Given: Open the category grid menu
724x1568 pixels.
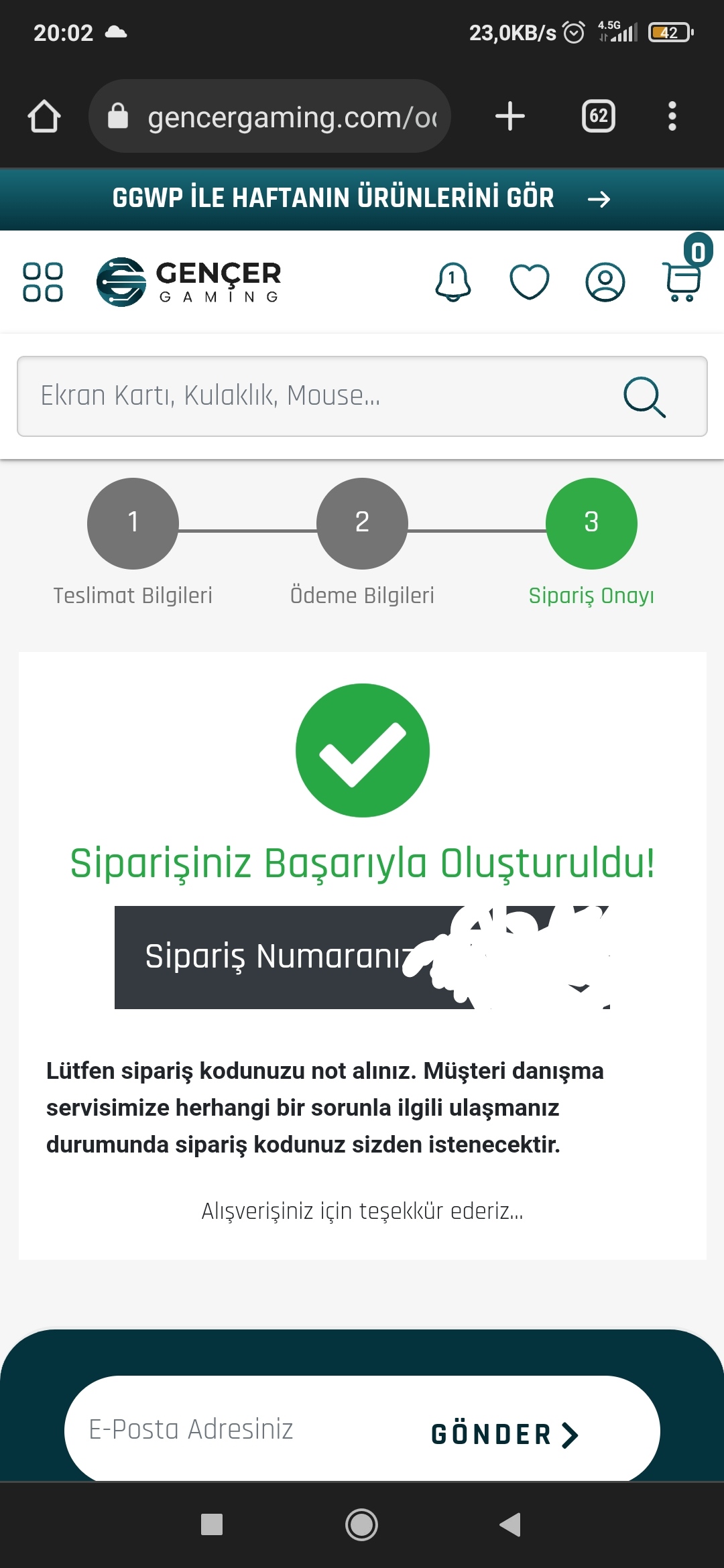Looking at the screenshot, I should pos(43,282).
